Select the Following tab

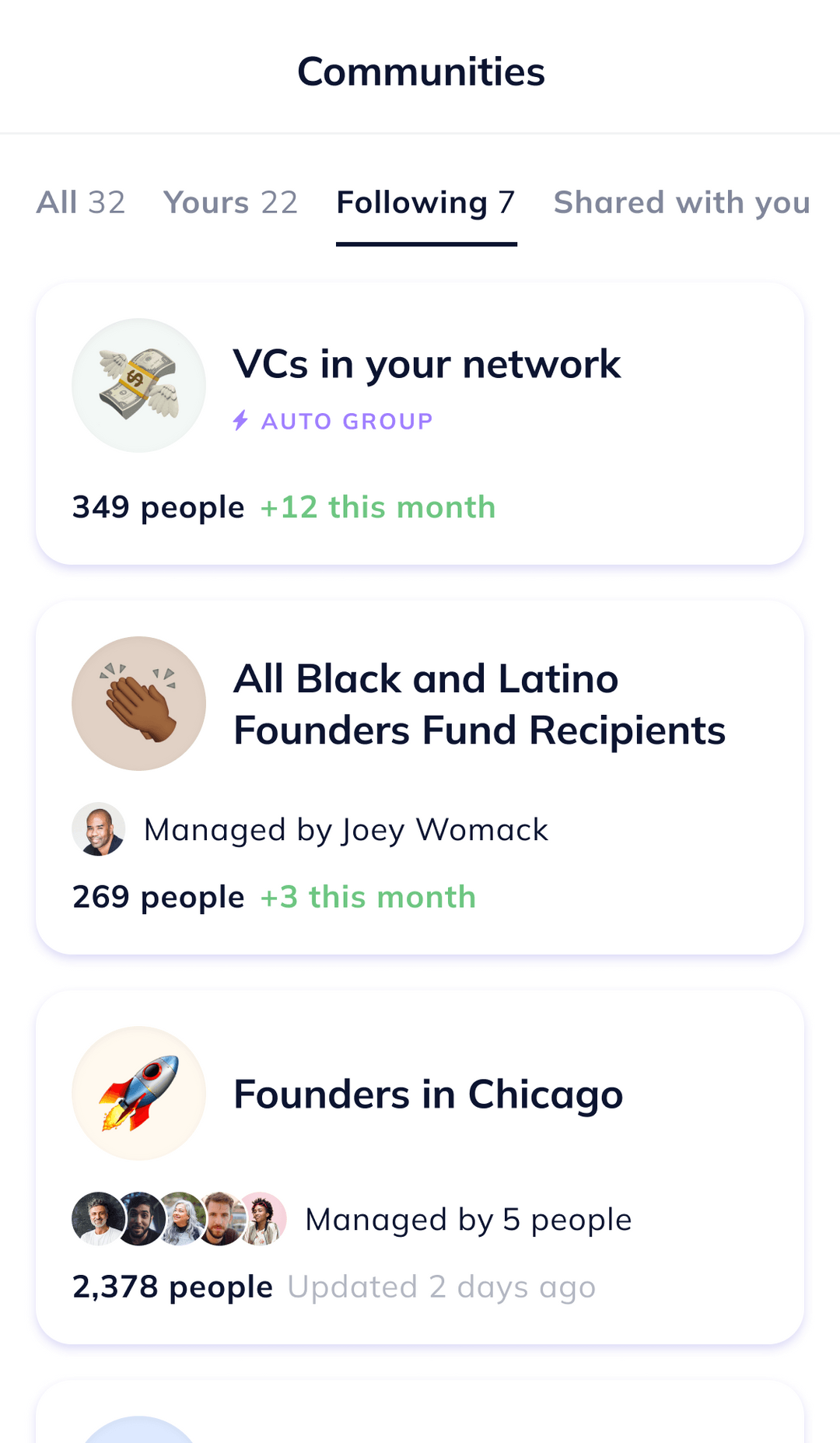[425, 202]
